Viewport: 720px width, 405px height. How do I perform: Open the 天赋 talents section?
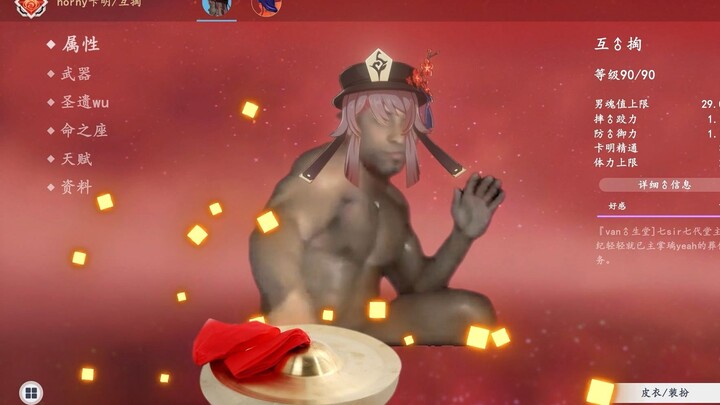[x=76, y=158]
